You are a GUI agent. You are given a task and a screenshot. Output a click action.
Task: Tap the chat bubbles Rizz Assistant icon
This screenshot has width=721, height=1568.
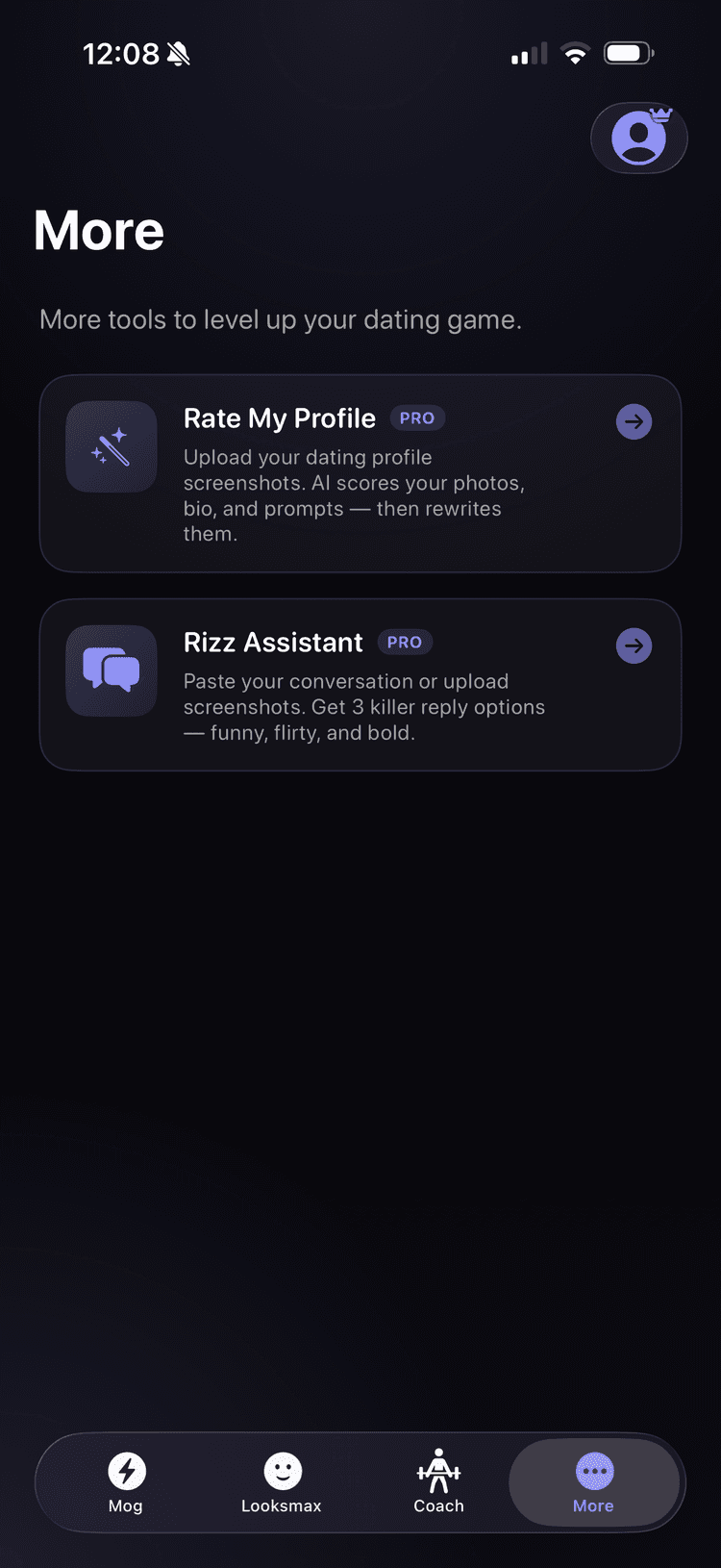pos(111,670)
